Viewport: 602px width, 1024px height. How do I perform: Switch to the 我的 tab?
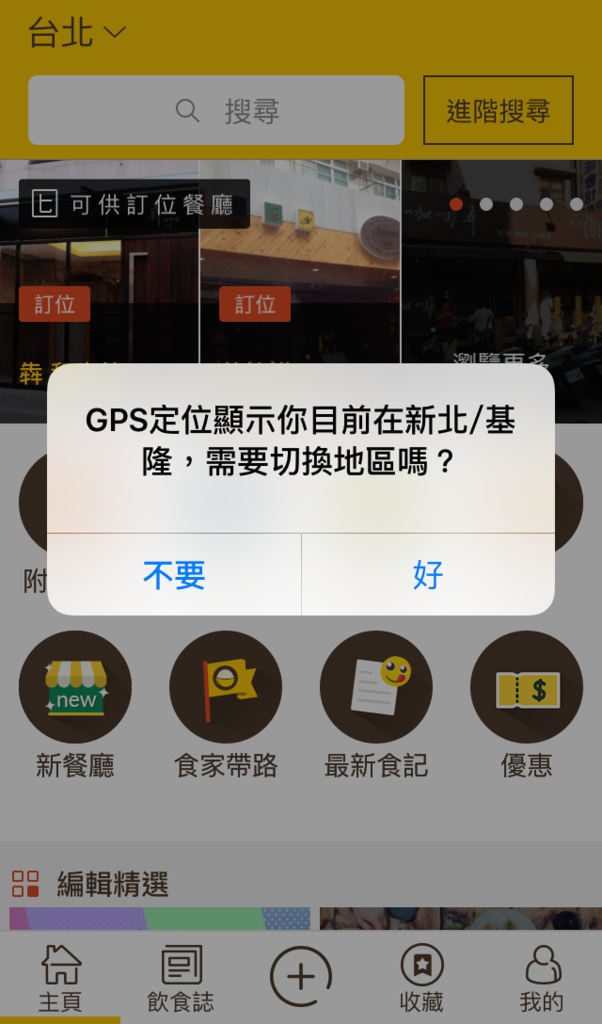(542, 978)
